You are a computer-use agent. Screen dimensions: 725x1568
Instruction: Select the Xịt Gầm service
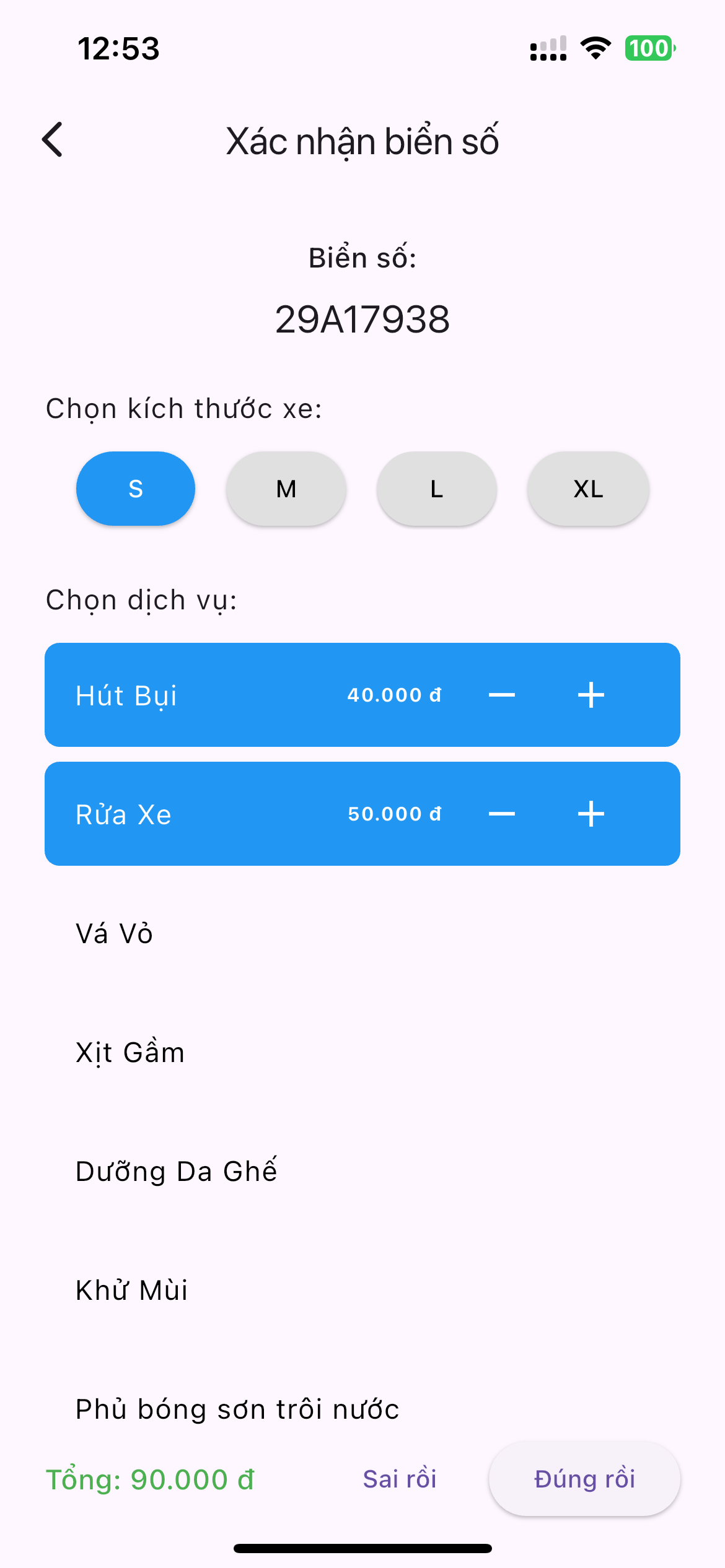[362, 1052]
